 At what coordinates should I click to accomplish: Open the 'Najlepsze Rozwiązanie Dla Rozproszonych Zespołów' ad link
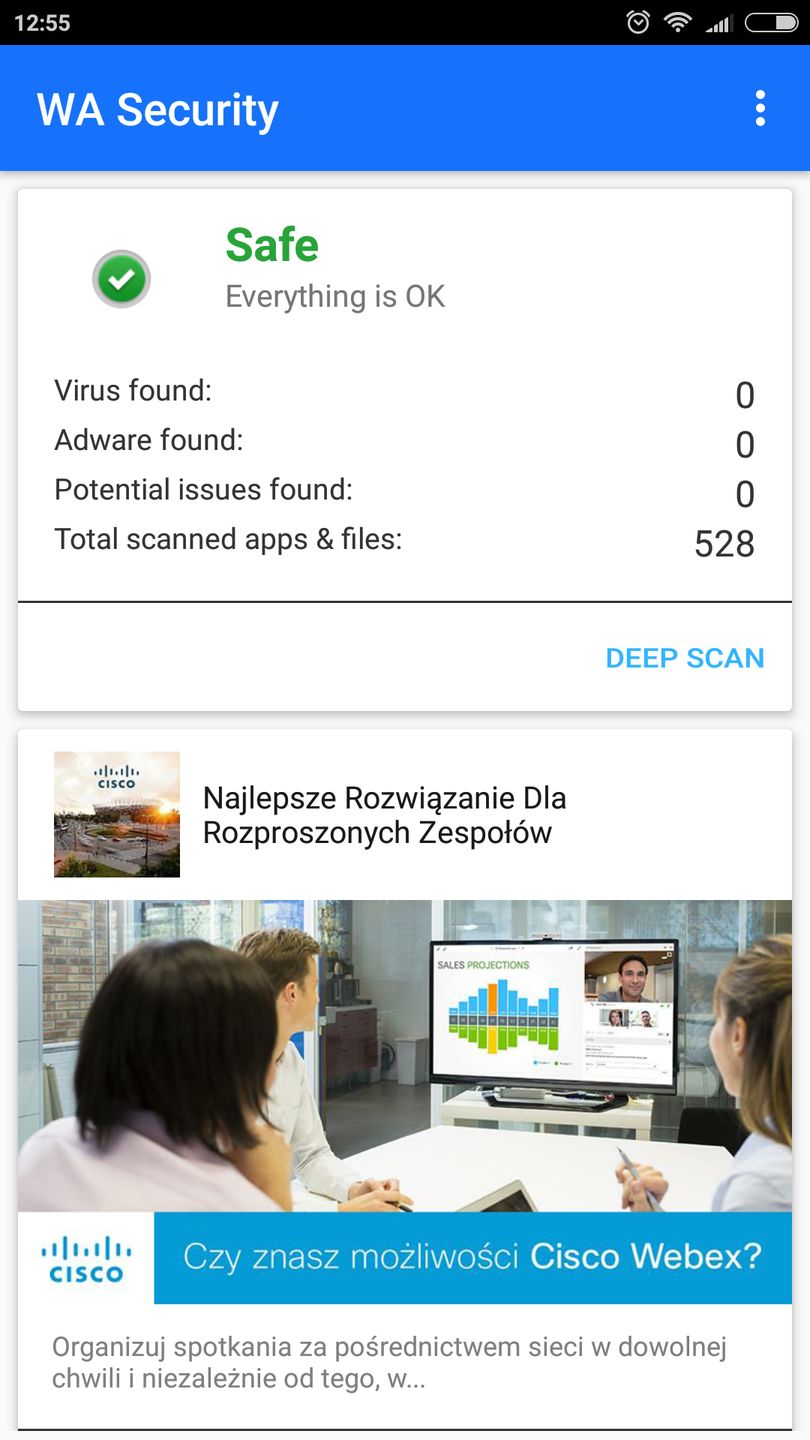click(x=384, y=815)
